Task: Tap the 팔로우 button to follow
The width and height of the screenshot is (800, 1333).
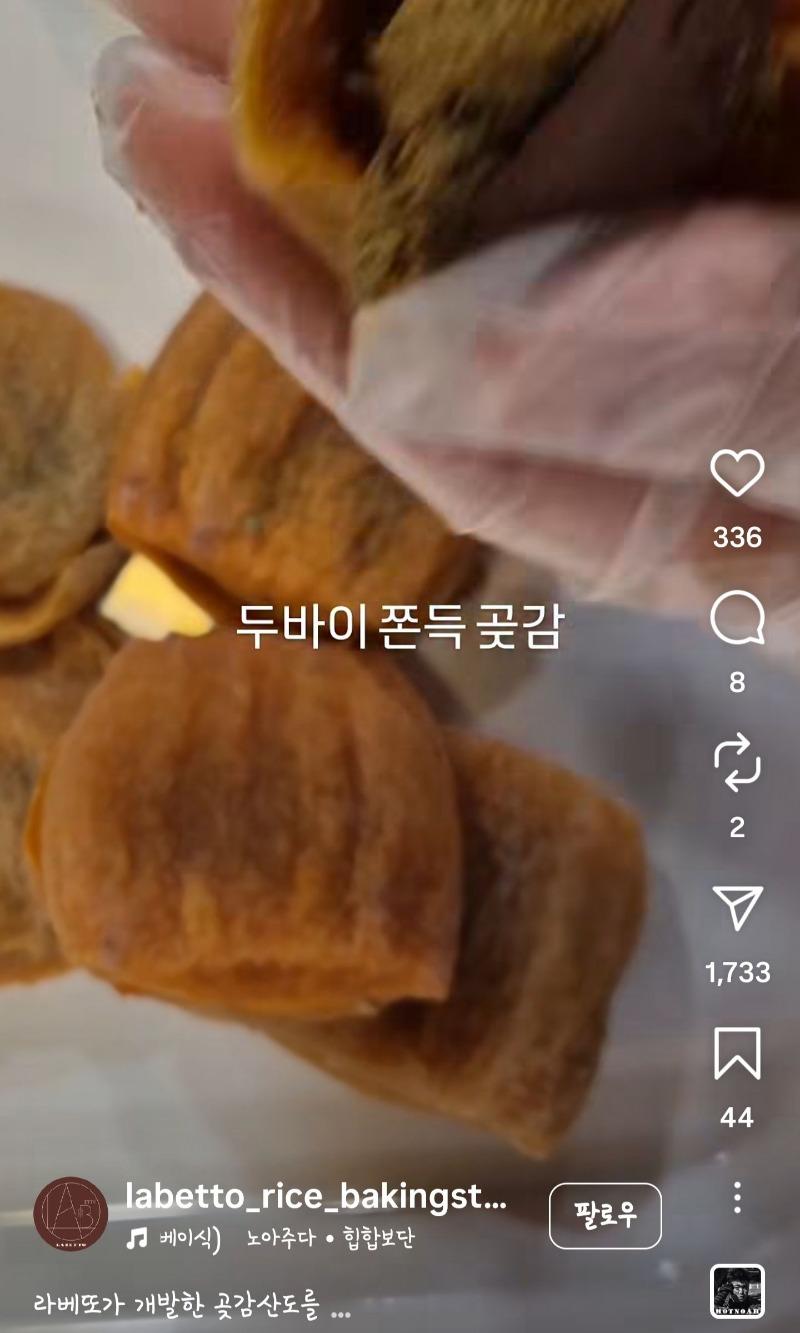Action: [605, 1215]
